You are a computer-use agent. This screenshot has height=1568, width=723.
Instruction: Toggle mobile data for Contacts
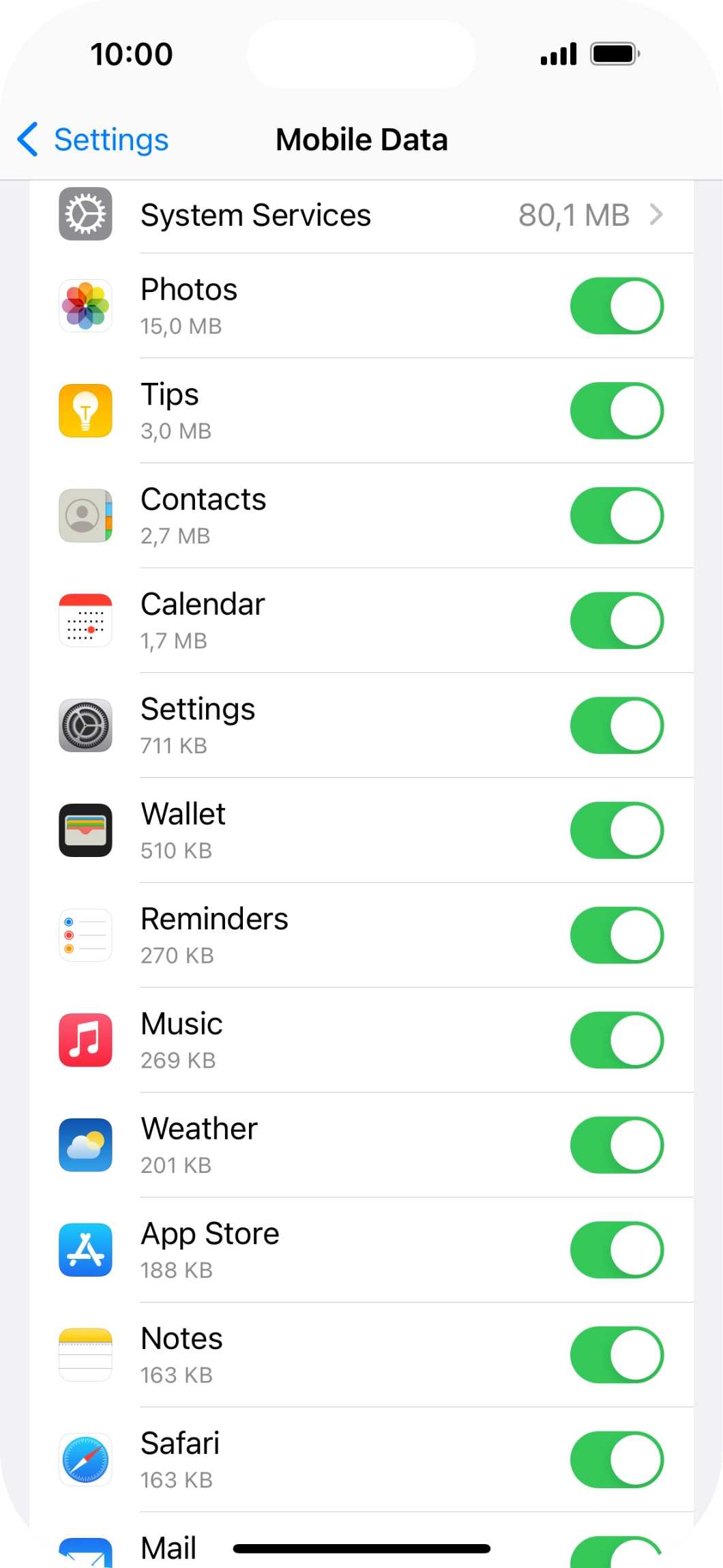click(x=616, y=516)
